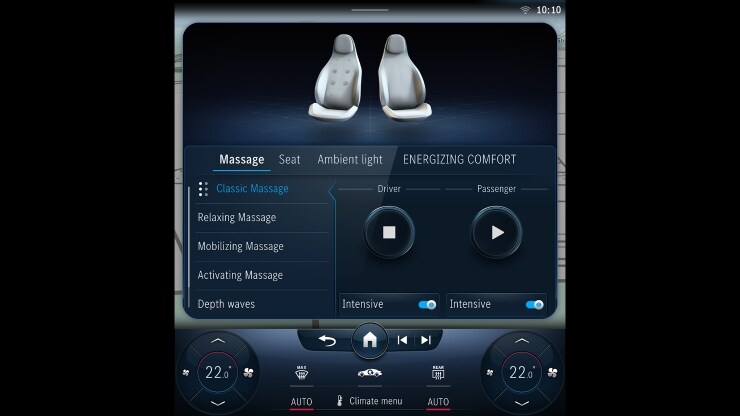740x416 pixels.
Task: Open the Ambient light tab
Action: [350, 159]
